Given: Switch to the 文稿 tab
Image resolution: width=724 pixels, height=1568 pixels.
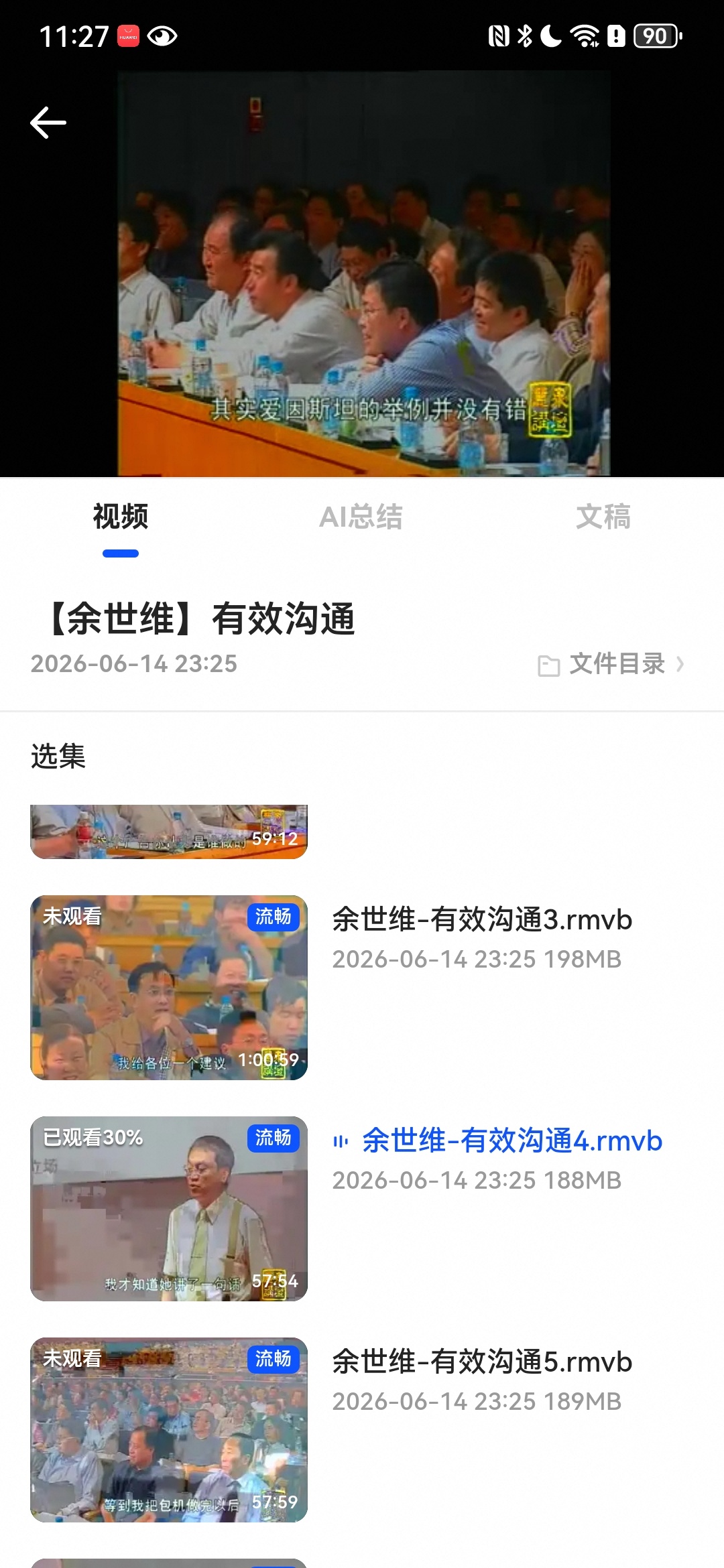Looking at the screenshot, I should tap(603, 517).
